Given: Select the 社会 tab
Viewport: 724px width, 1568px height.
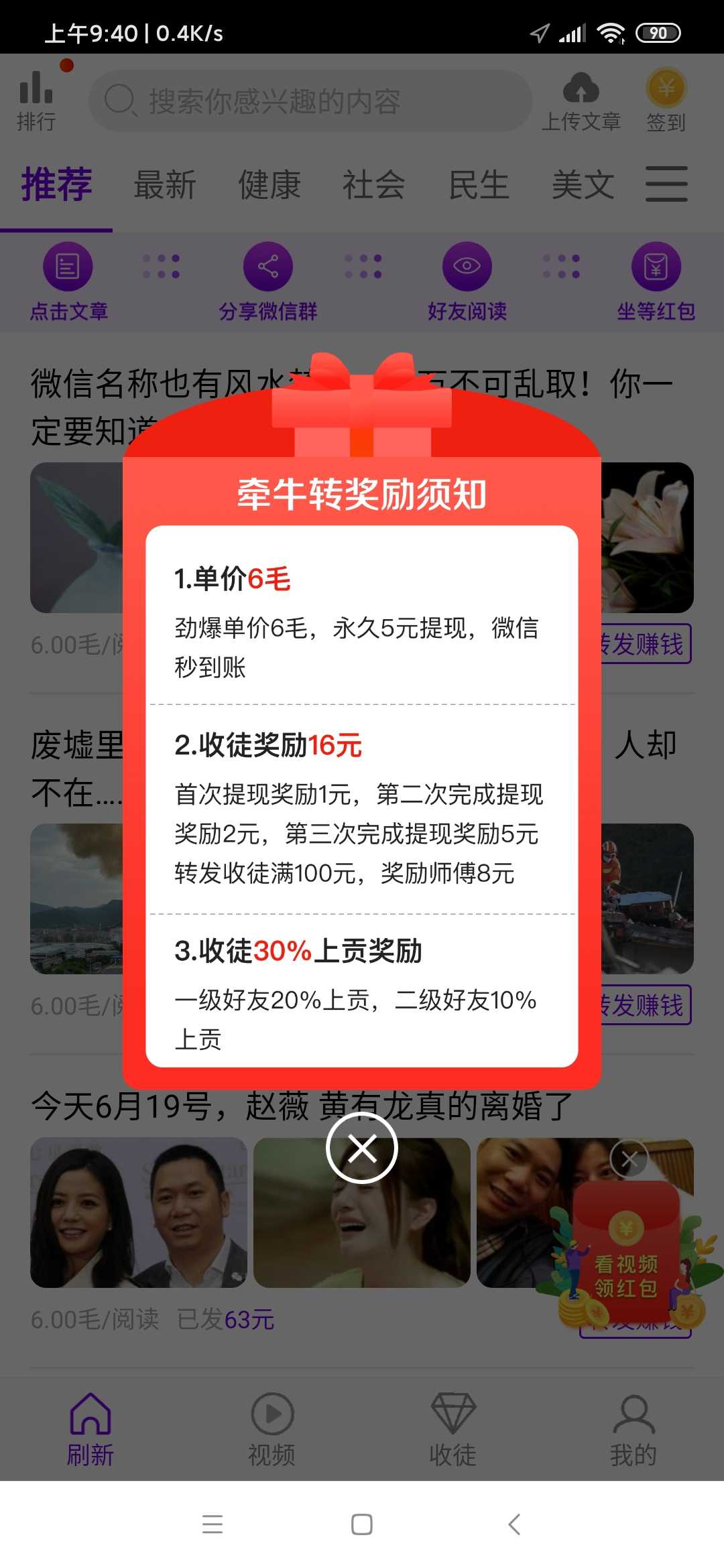Looking at the screenshot, I should click(374, 184).
